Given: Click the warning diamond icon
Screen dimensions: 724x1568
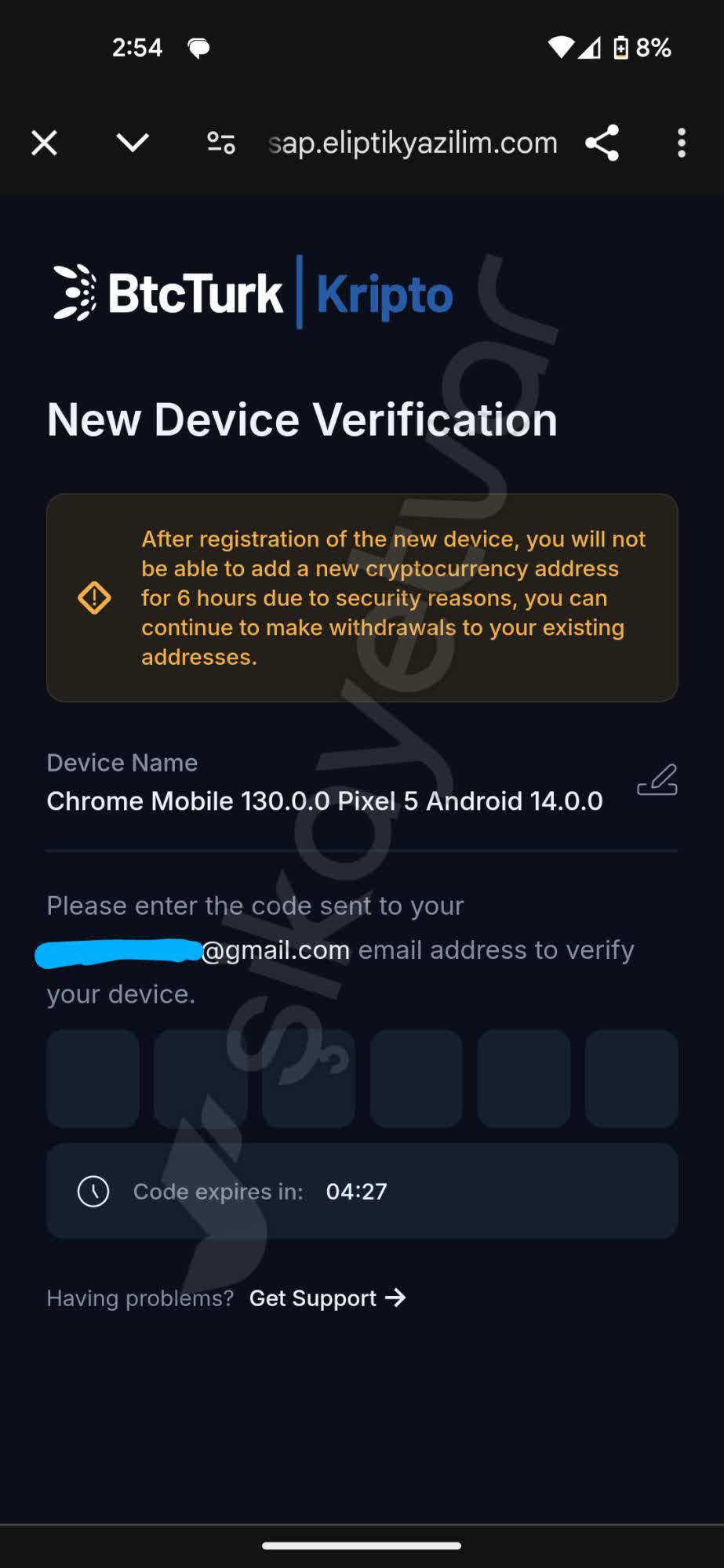Looking at the screenshot, I should [94, 597].
